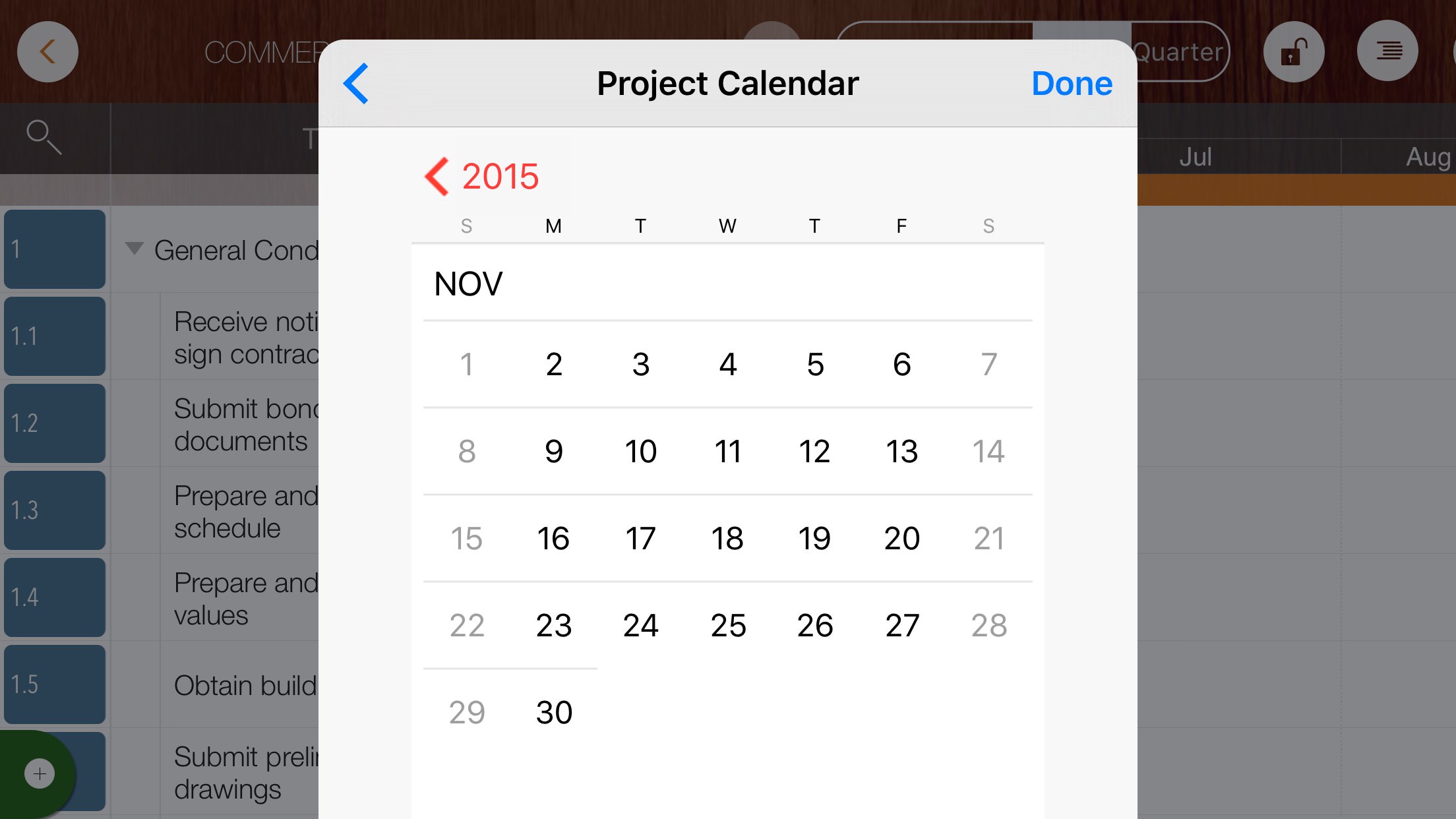Screen dimensions: 1456x819
Task: Return to the 2015 year view
Action: pos(483,177)
